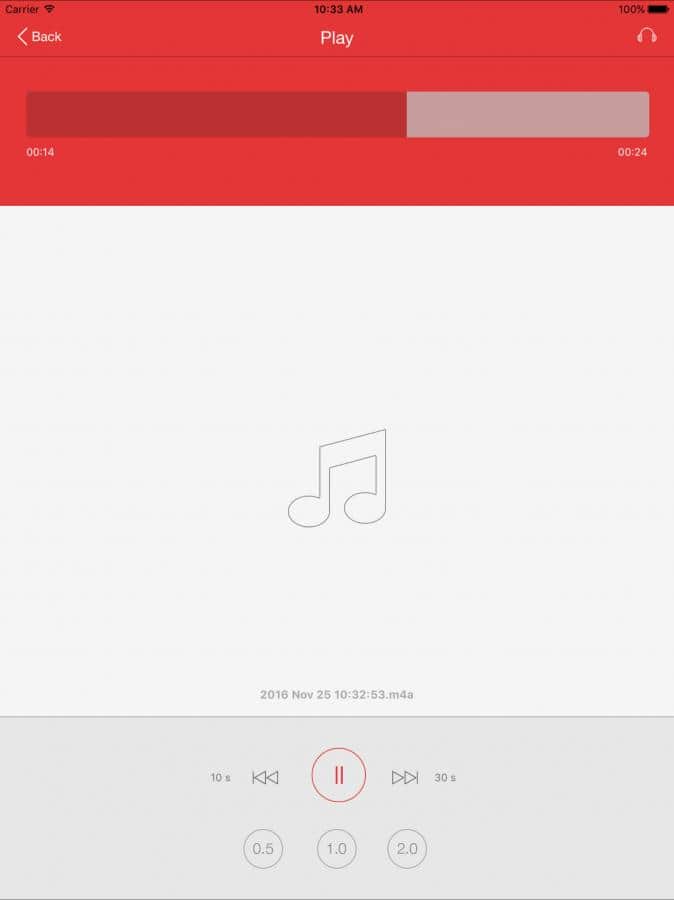Pause the audio playback
The image size is (674, 900).
point(338,776)
